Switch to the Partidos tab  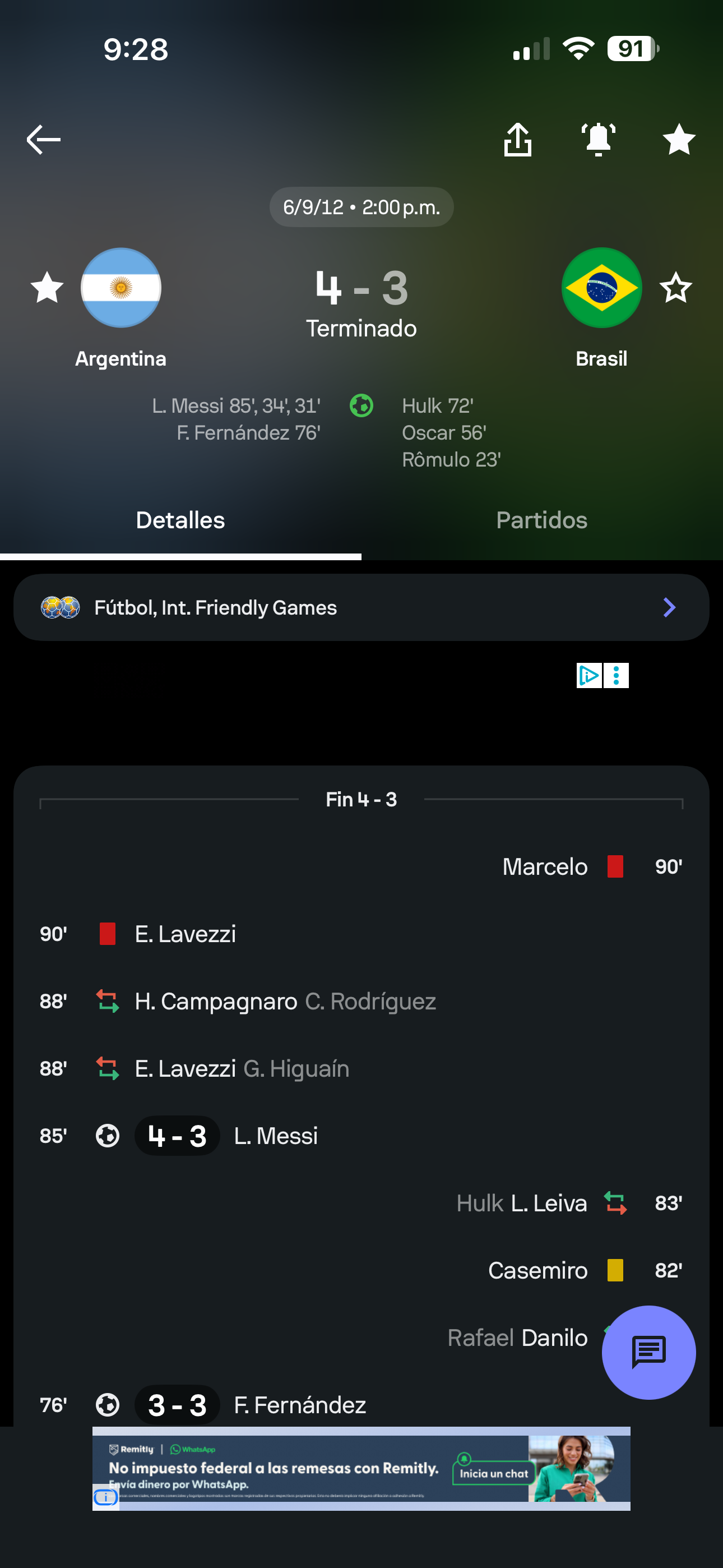click(541, 520)
